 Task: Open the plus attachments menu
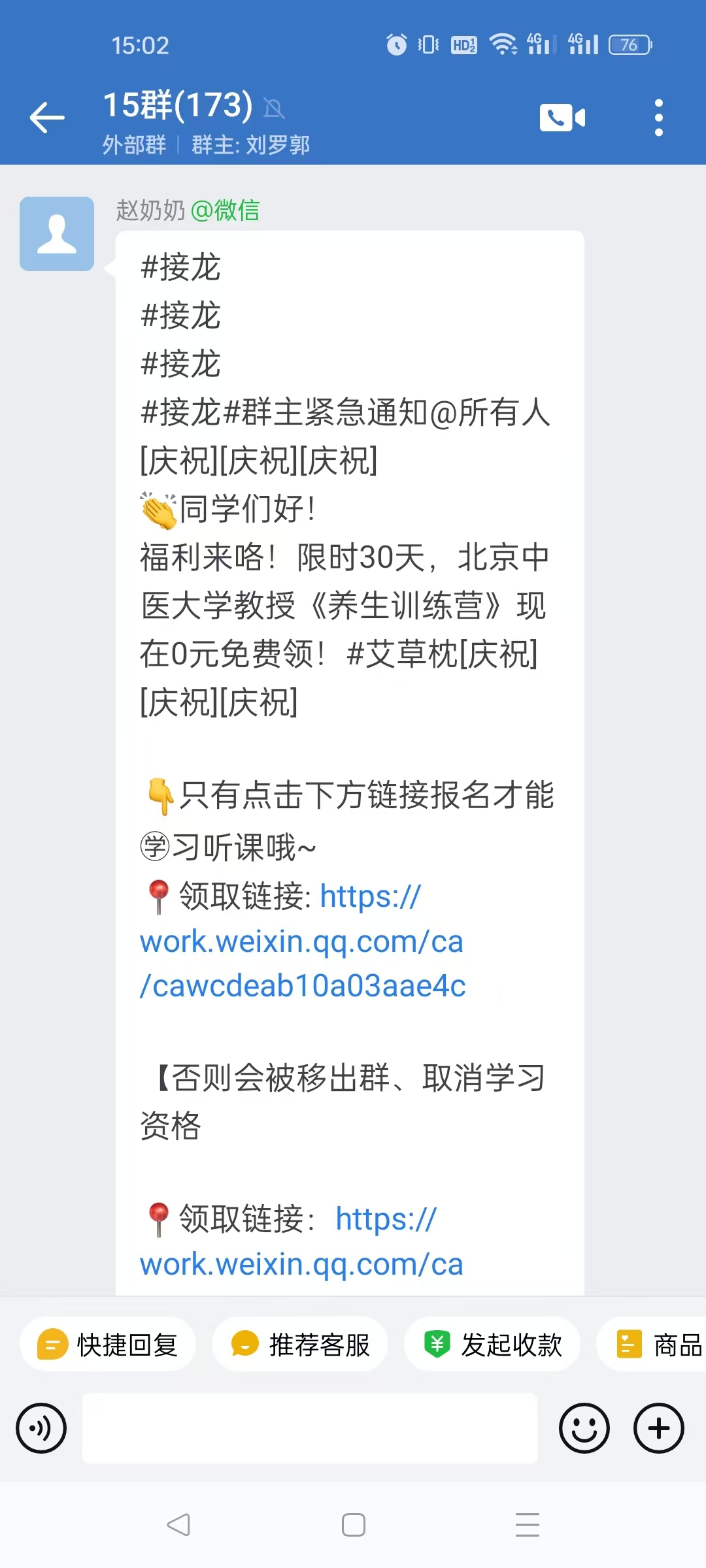click(658, 1428)
